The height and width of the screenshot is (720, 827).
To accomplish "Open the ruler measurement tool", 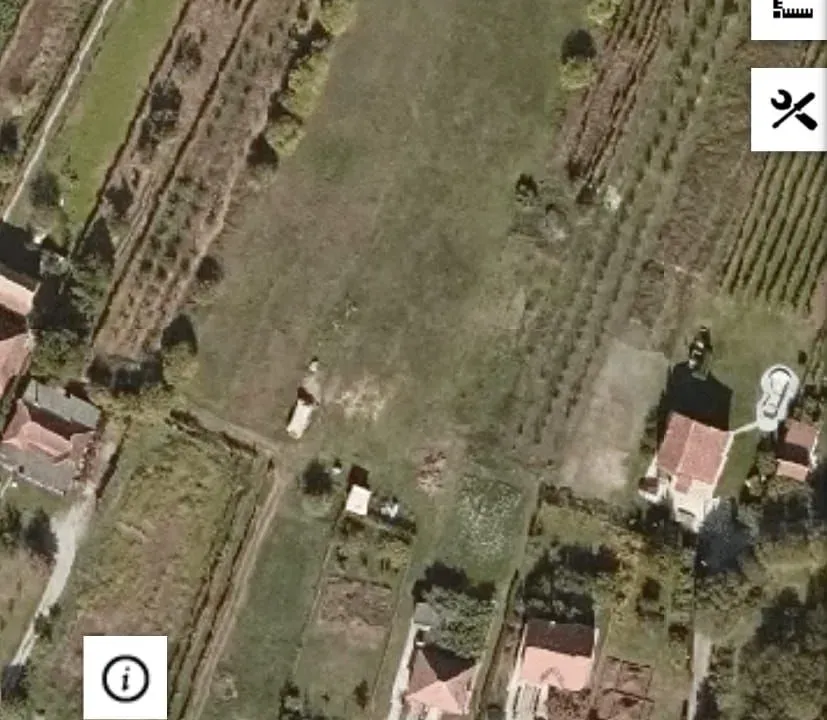I will click(x=789, y=14).
